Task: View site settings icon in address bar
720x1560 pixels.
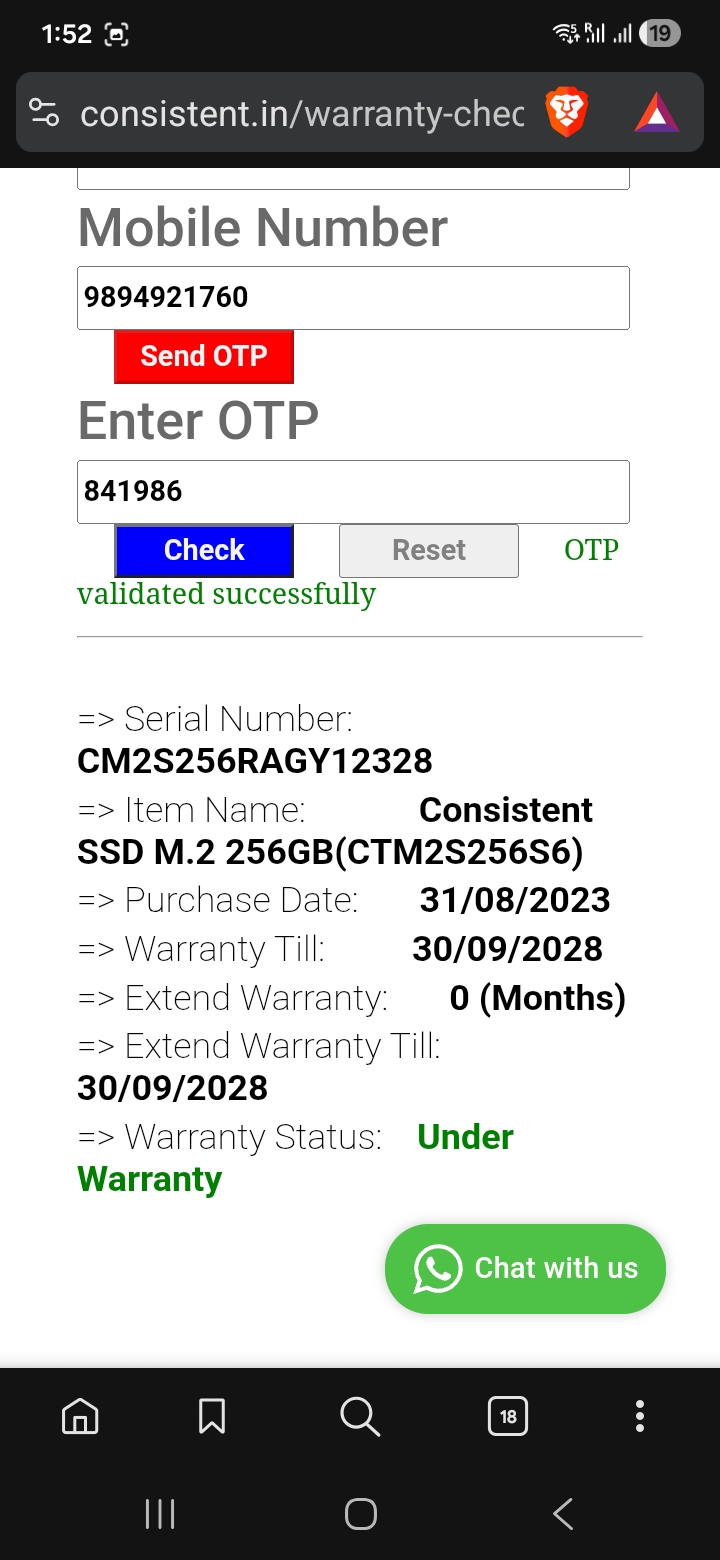Action: pyautogui.click(x=44, y=114)
